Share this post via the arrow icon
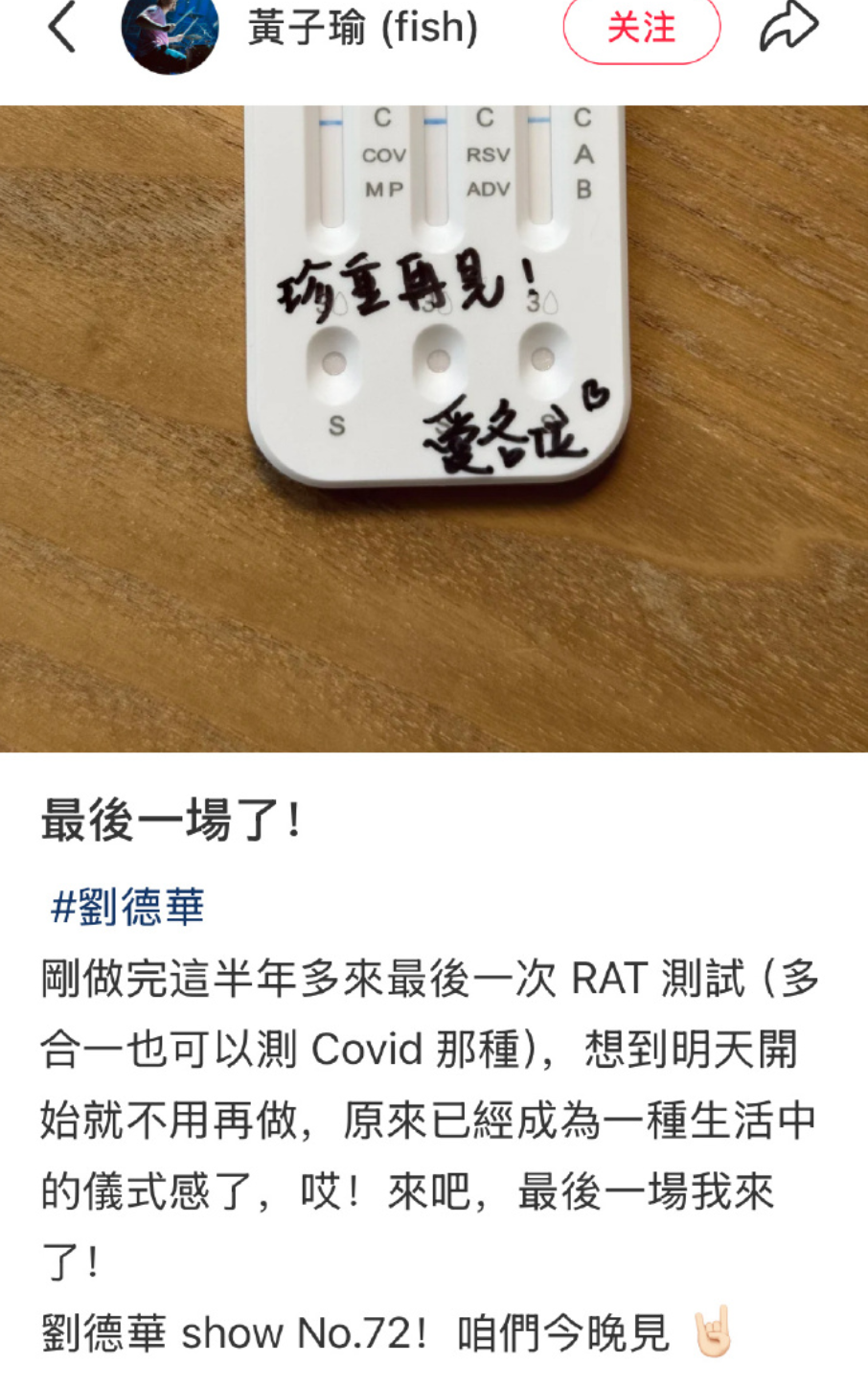The image size is (868, 1387). (788, 27)
